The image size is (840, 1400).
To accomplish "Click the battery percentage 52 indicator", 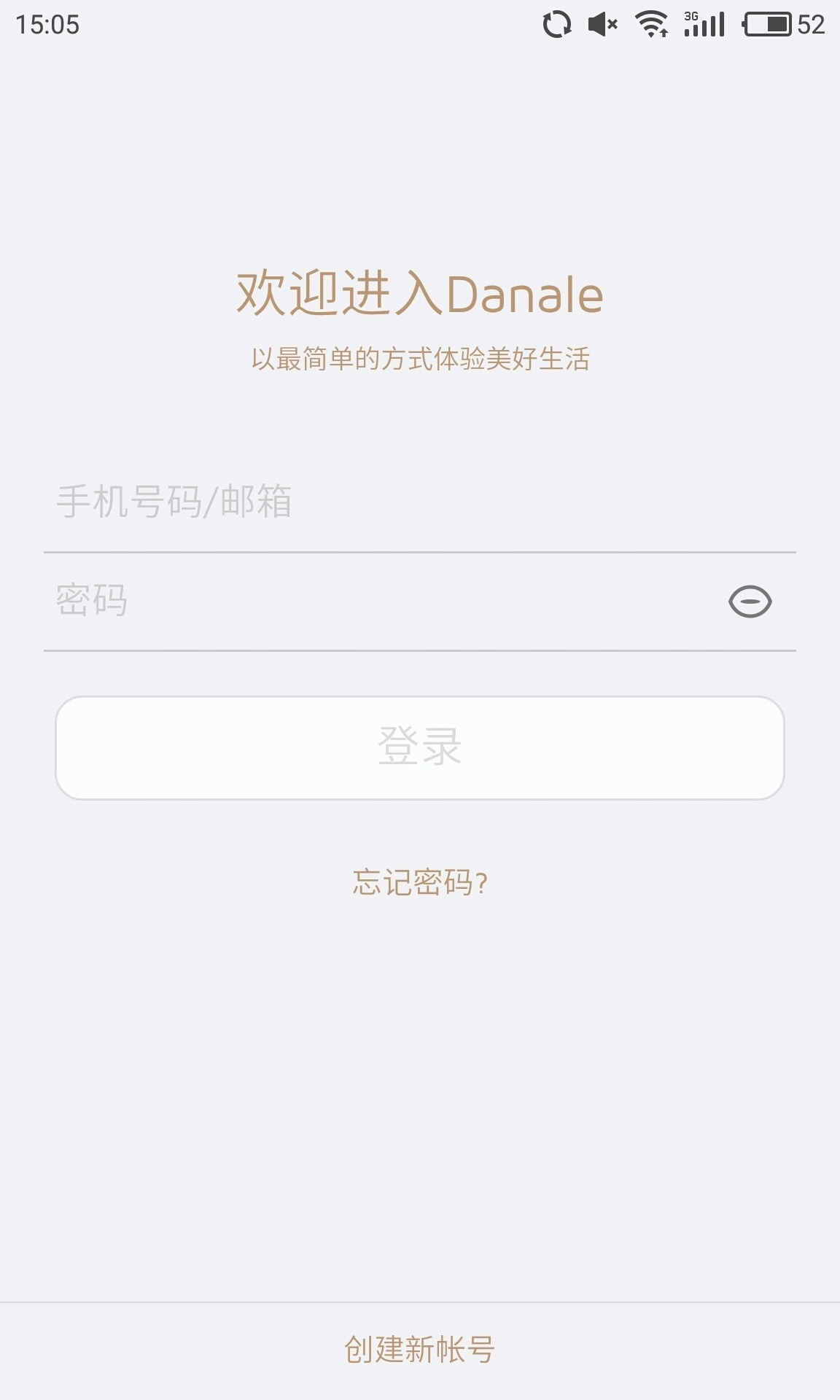I will [x=811, y=26].
